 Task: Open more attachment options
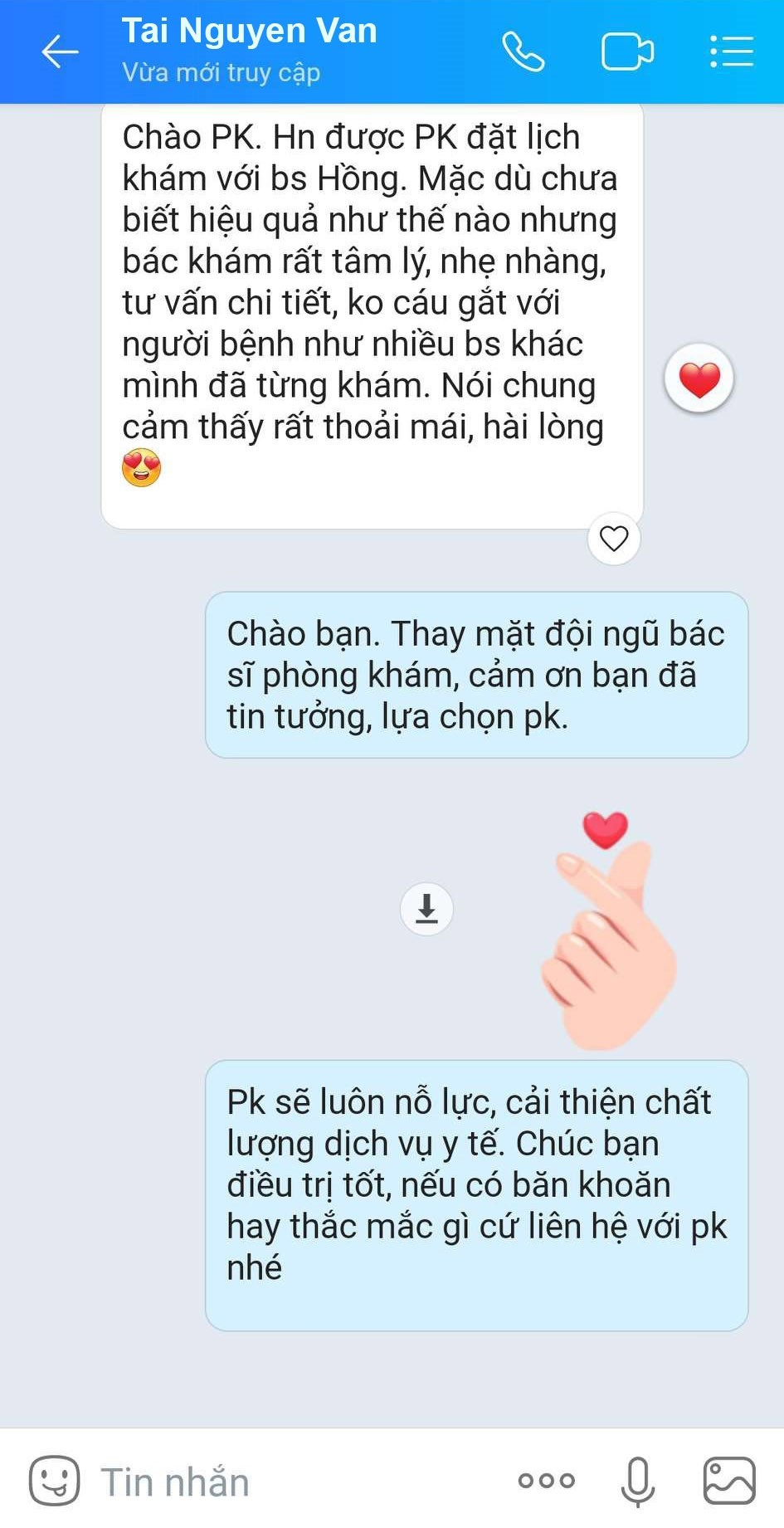coord(546,1480)
